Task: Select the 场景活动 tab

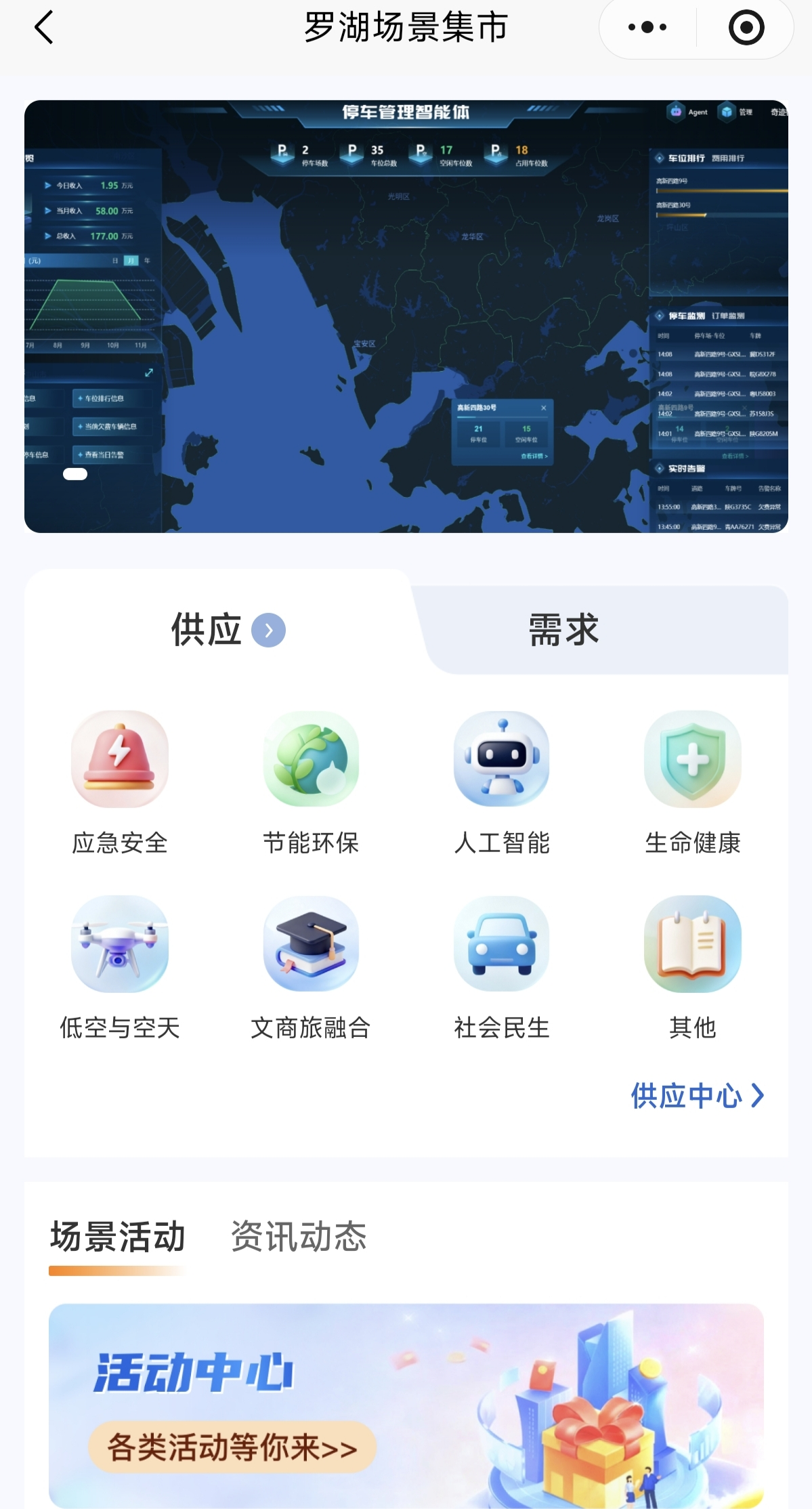Action: [118, 1237]
